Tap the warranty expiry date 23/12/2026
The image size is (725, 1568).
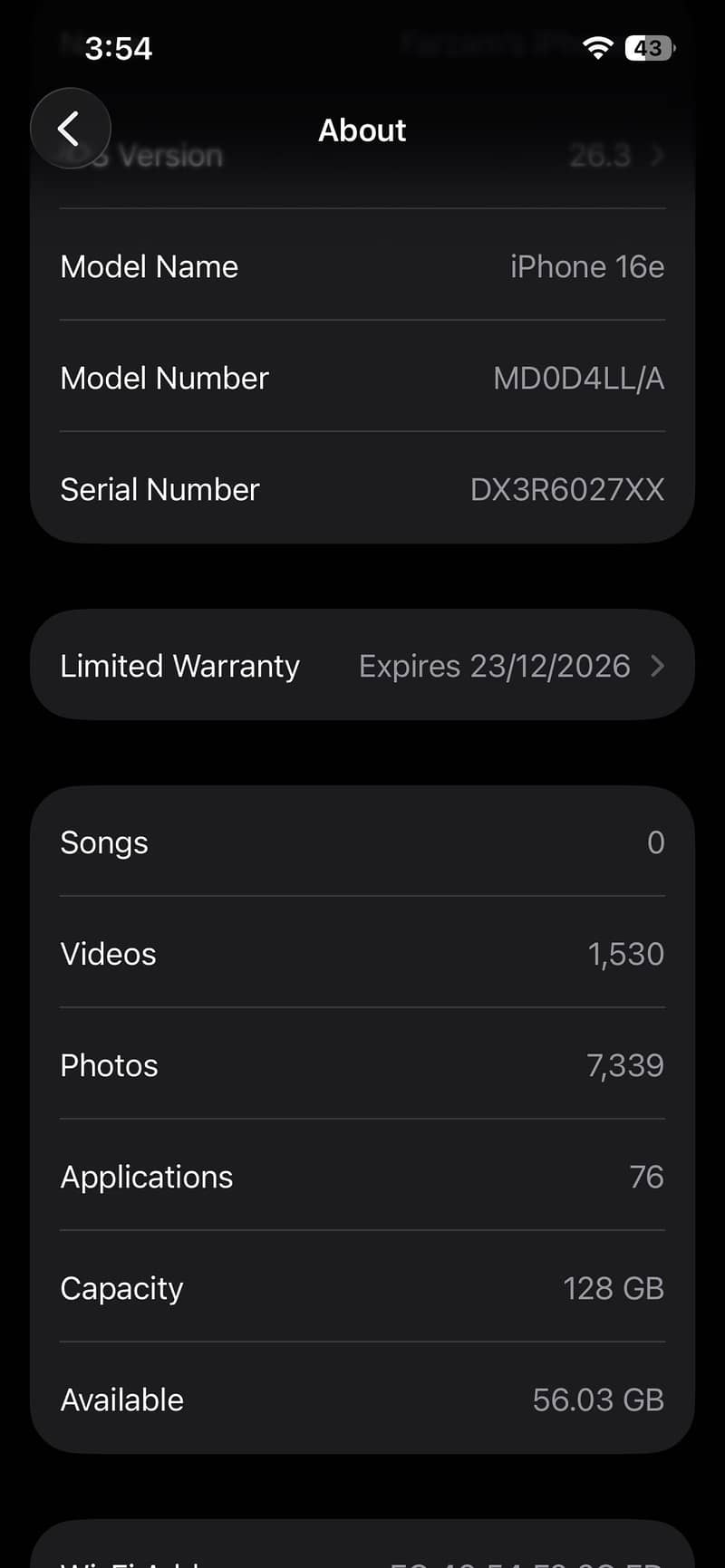(x=495, y=665)
